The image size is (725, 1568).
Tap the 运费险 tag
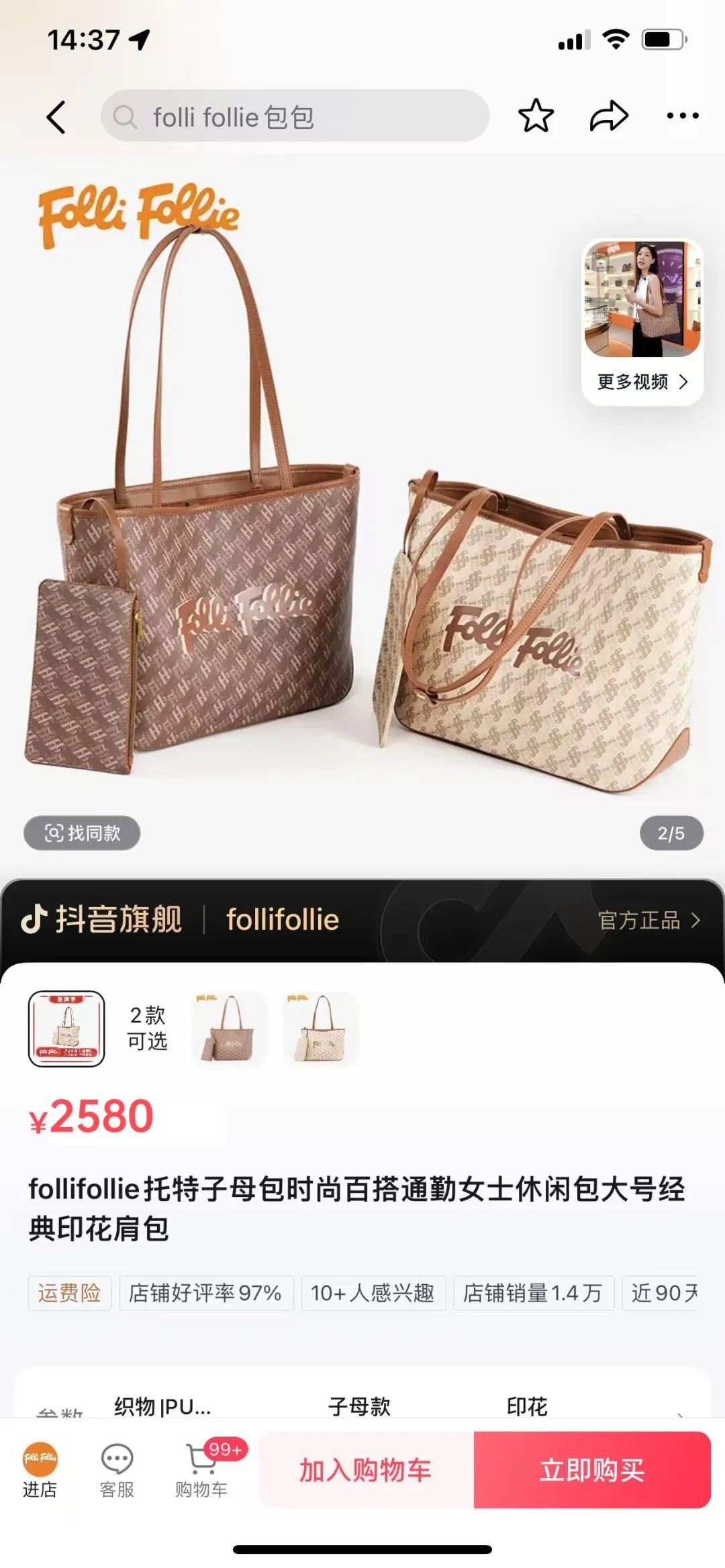coord(70,1293)
